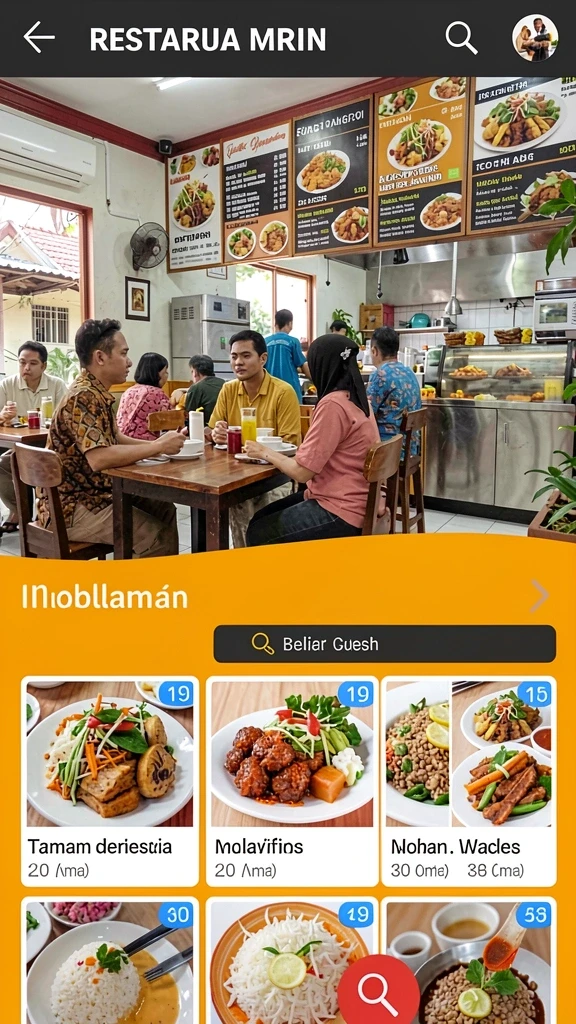The image size is (576, 1024).
Task: View the restaurant interior photo
Action: pos(288,313)
